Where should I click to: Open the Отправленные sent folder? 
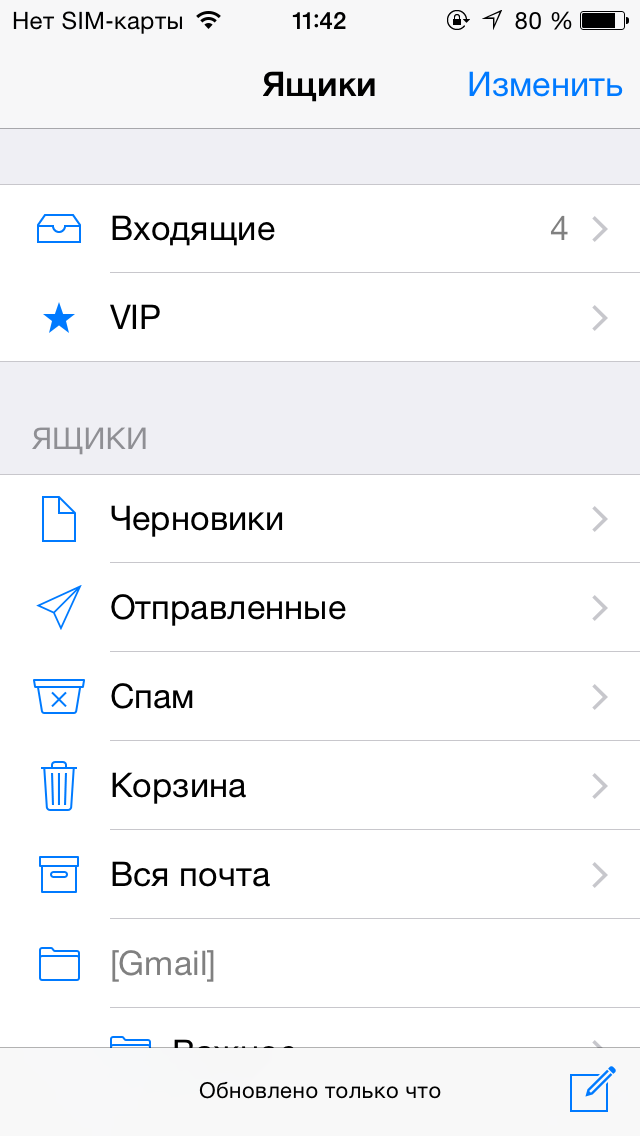(x=320, y=608)
